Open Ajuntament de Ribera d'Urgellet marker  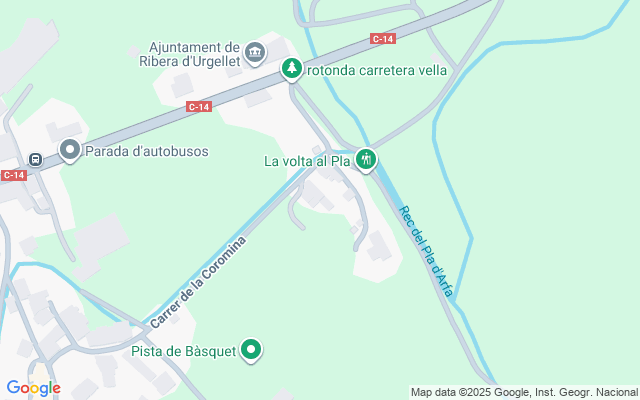[x=255, y=52]
